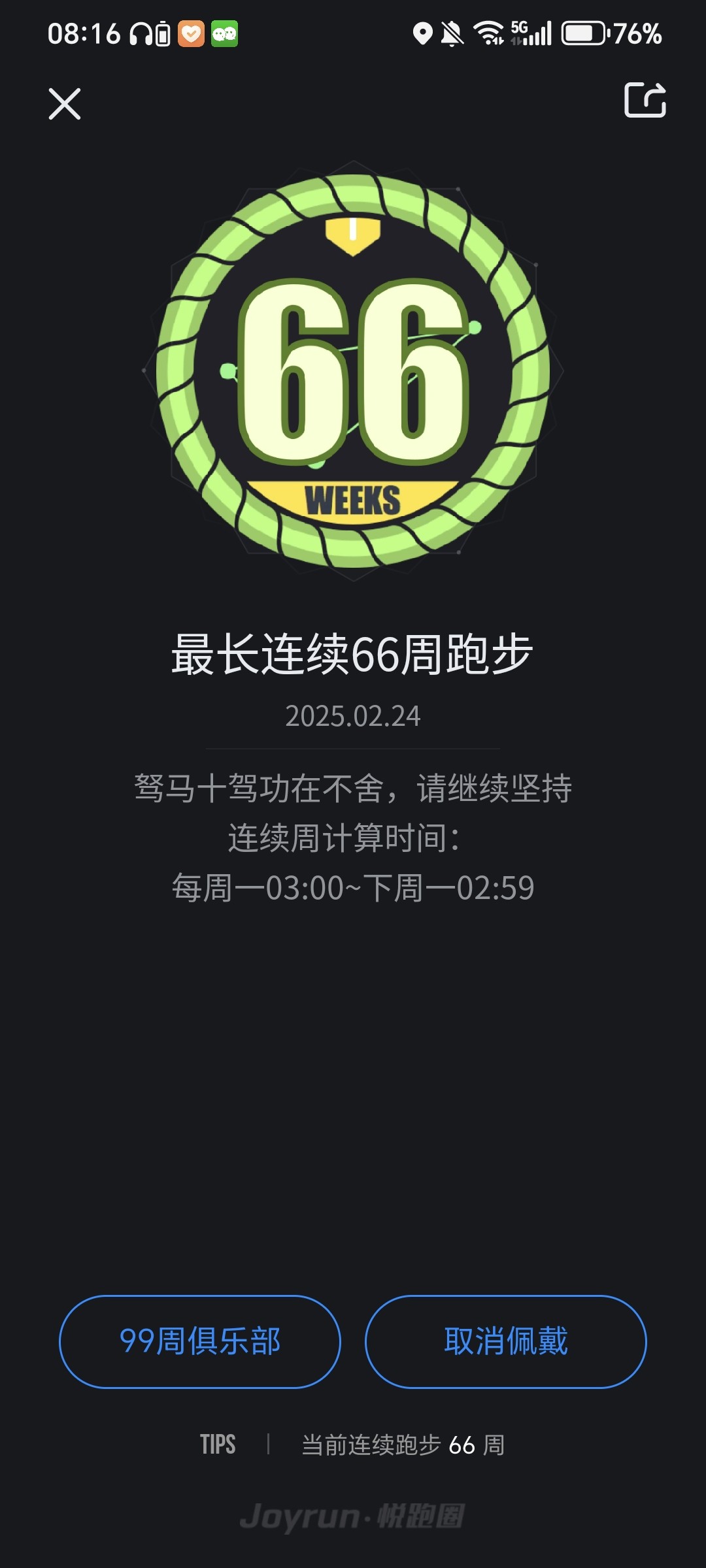Open the 99周俱乐部 button
Image resolution: width=706 pixels, height=1568 pixels.
[x=200, y=1341]
